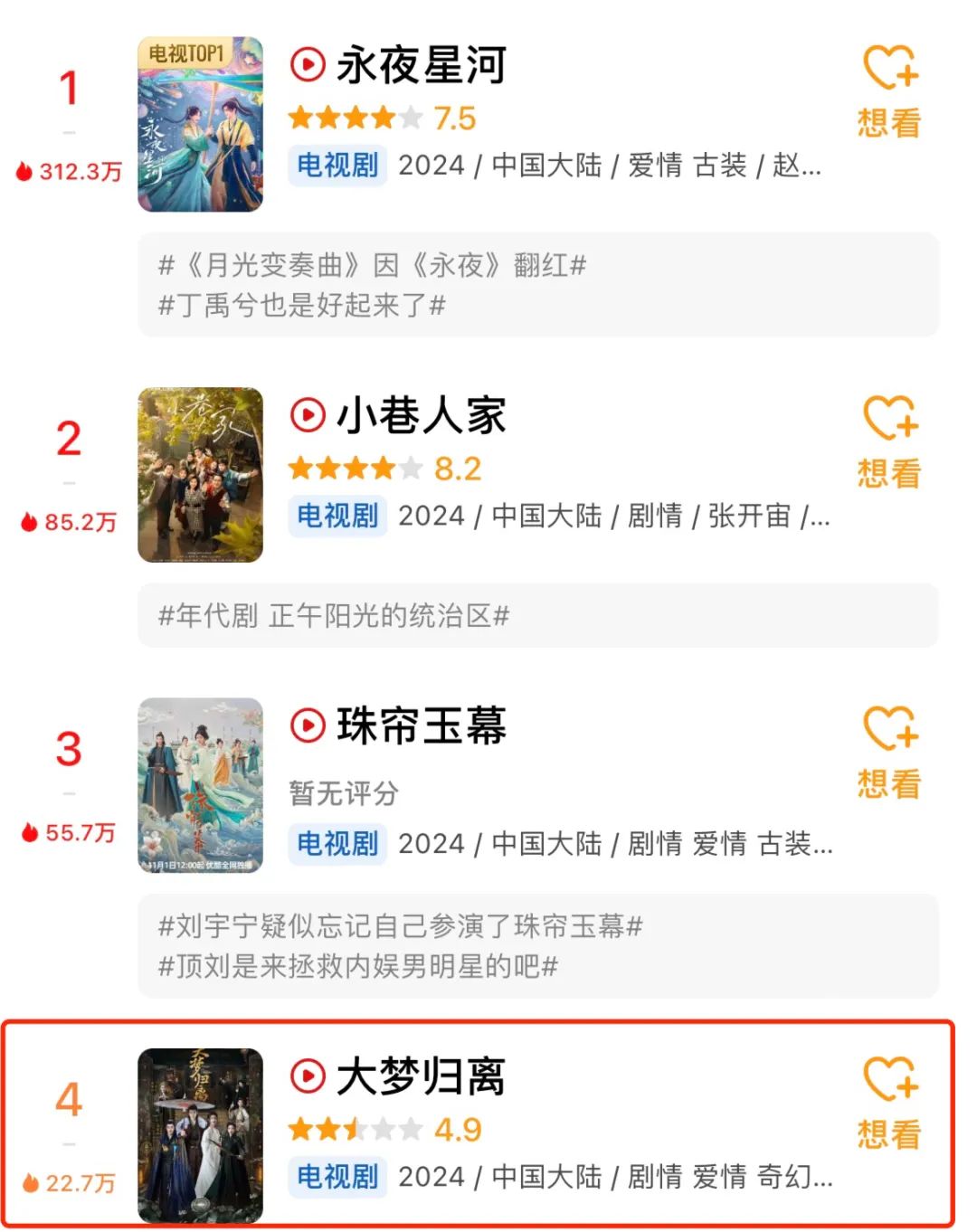Screen dimensions: 977x1232
Task: Open the 小巷人家 title
Action: tap(420, 416)
